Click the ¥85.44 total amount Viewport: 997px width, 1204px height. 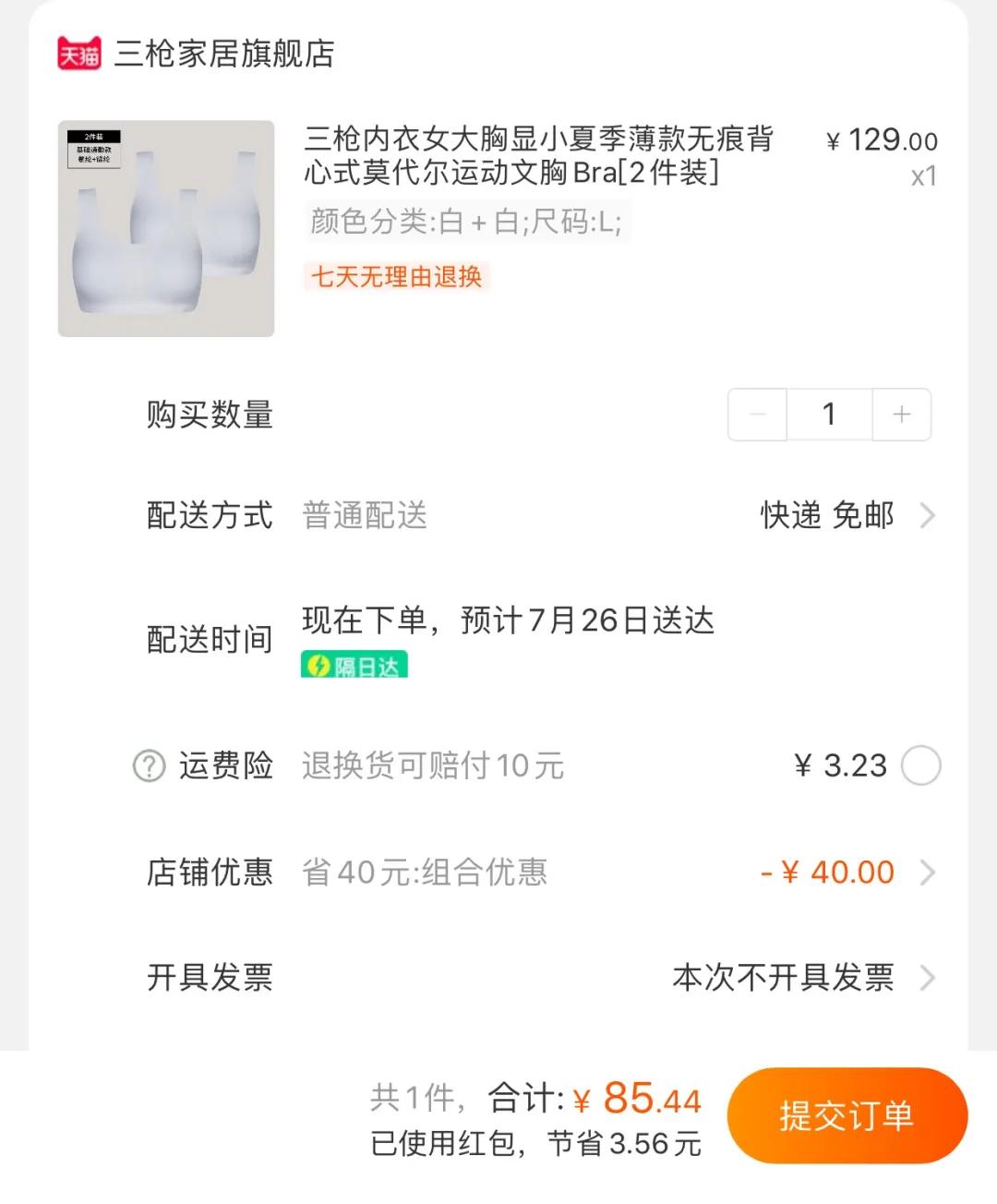click(x=642, y=1099)
